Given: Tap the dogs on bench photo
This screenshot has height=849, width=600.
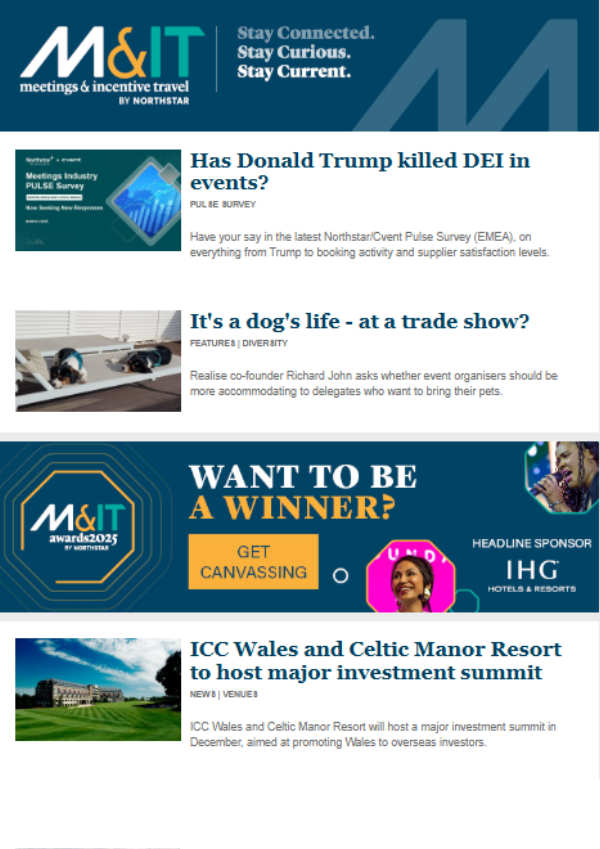Looking at the screenshot, I should click(98, 360).
